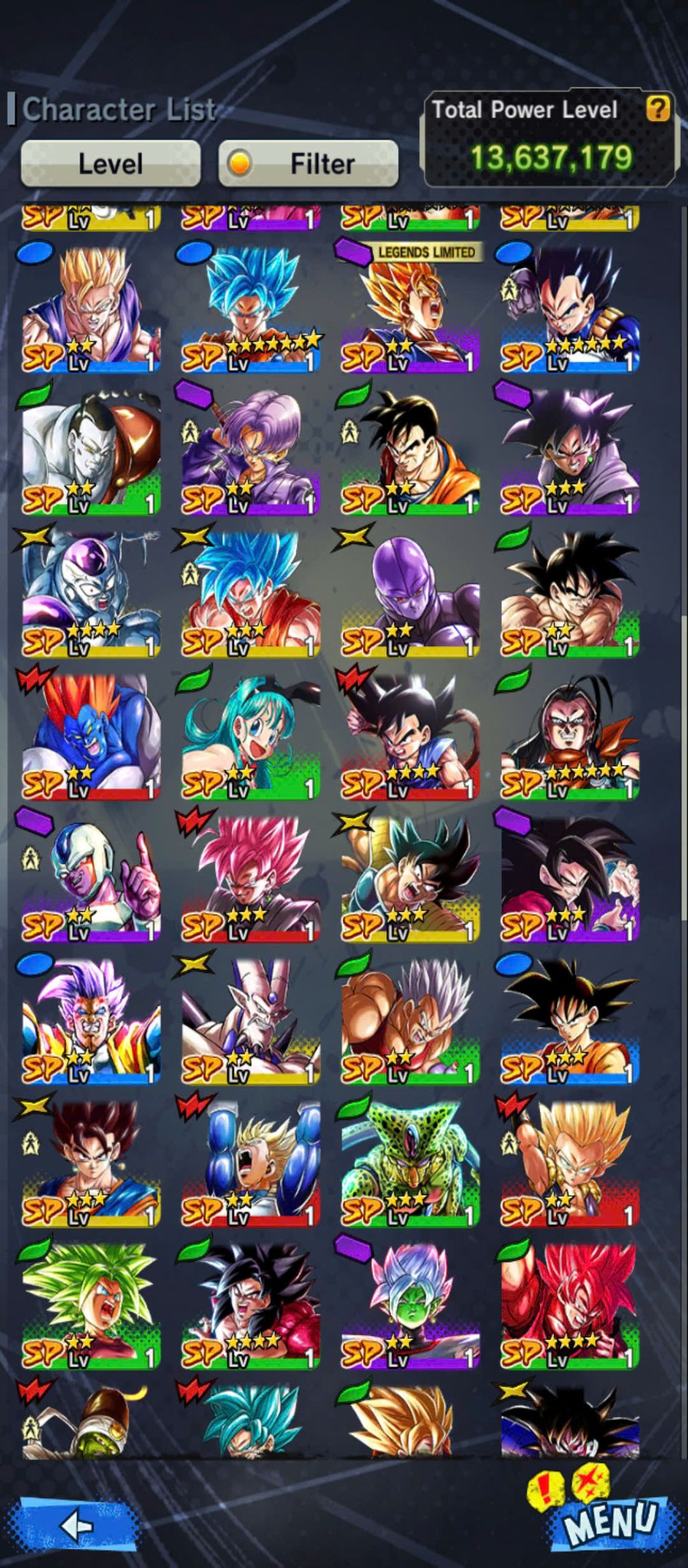Open the Level sort button
688x1568 pixels.
pos(110,163)
